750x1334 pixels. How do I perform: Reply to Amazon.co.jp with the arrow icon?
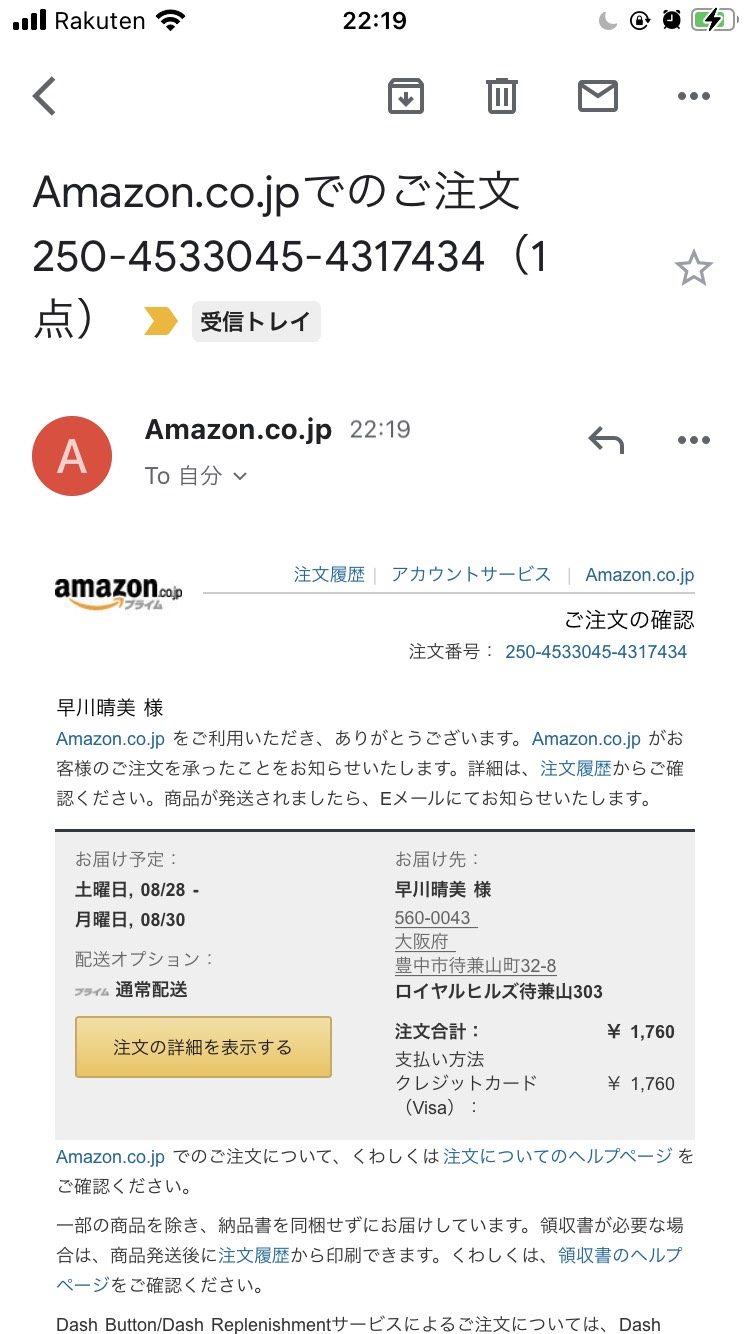tap(606, 440)
